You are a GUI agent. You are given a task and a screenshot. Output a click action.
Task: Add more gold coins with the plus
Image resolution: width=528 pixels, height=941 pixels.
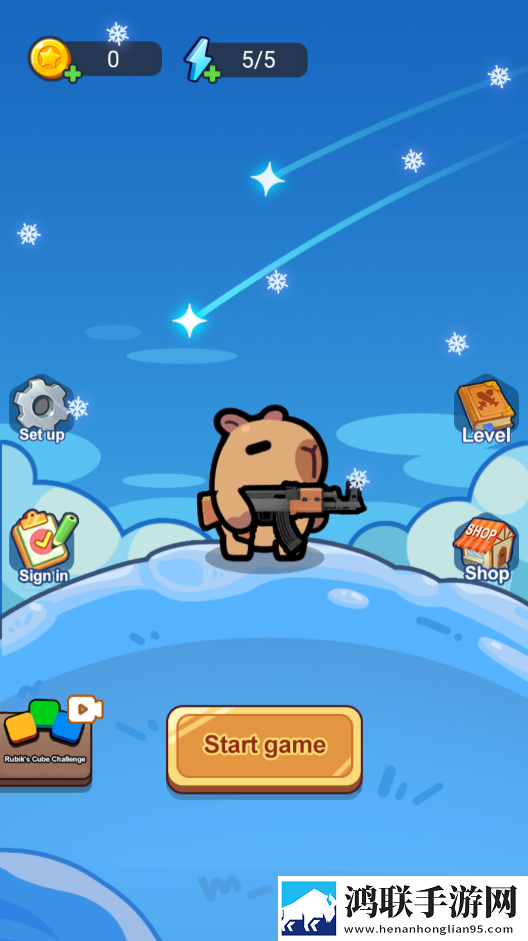point(72,75)
